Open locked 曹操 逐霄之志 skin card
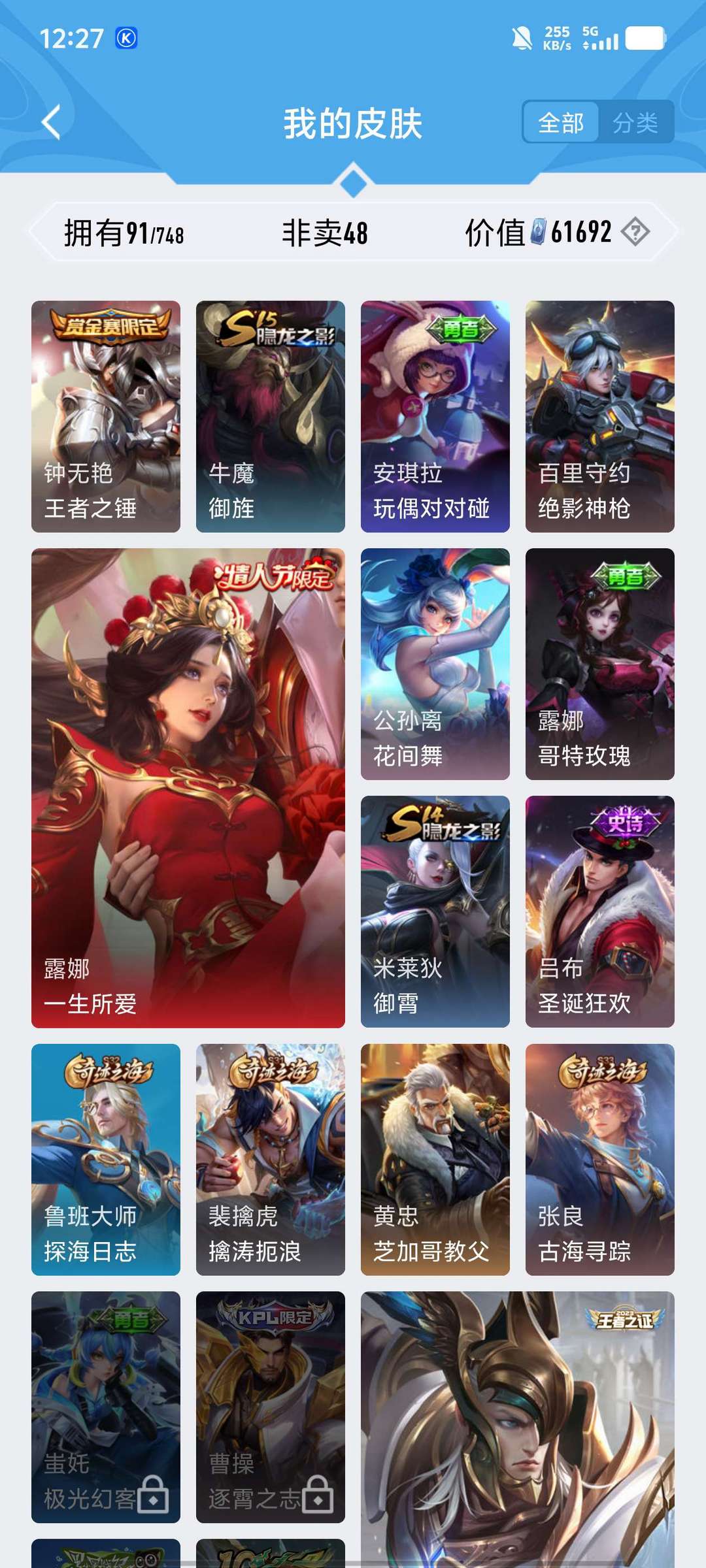The width and height of the screenshot is (706, 1568). point(271,1407)
